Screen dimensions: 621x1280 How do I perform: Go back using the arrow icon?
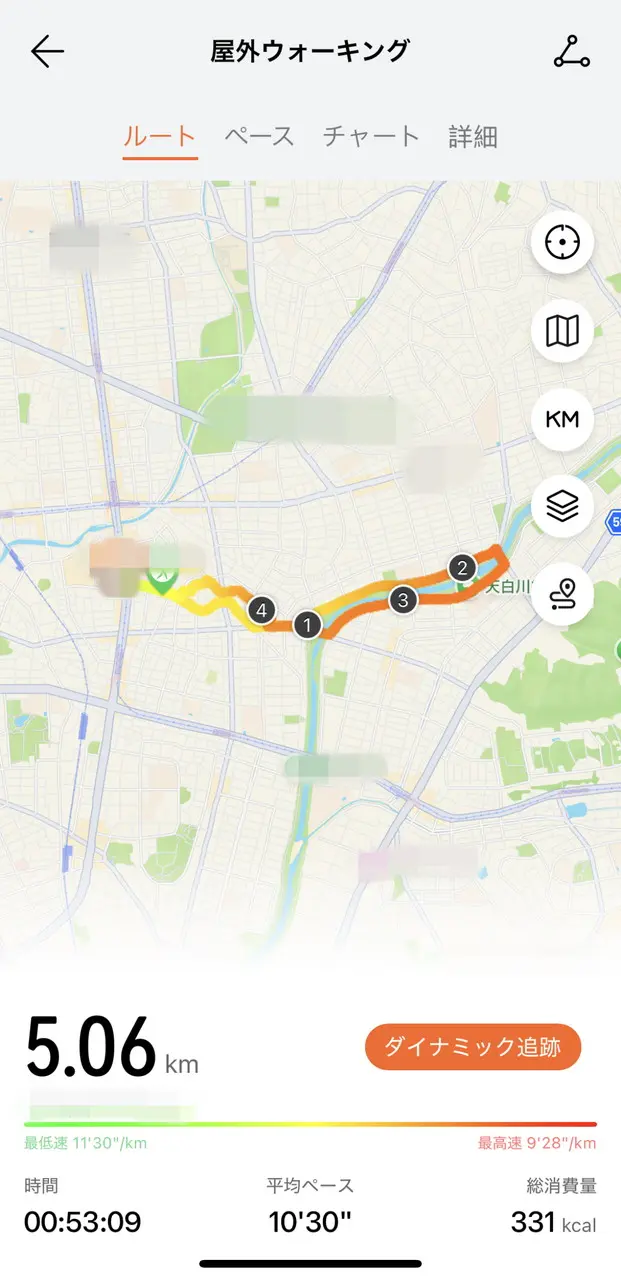[47, 52]
